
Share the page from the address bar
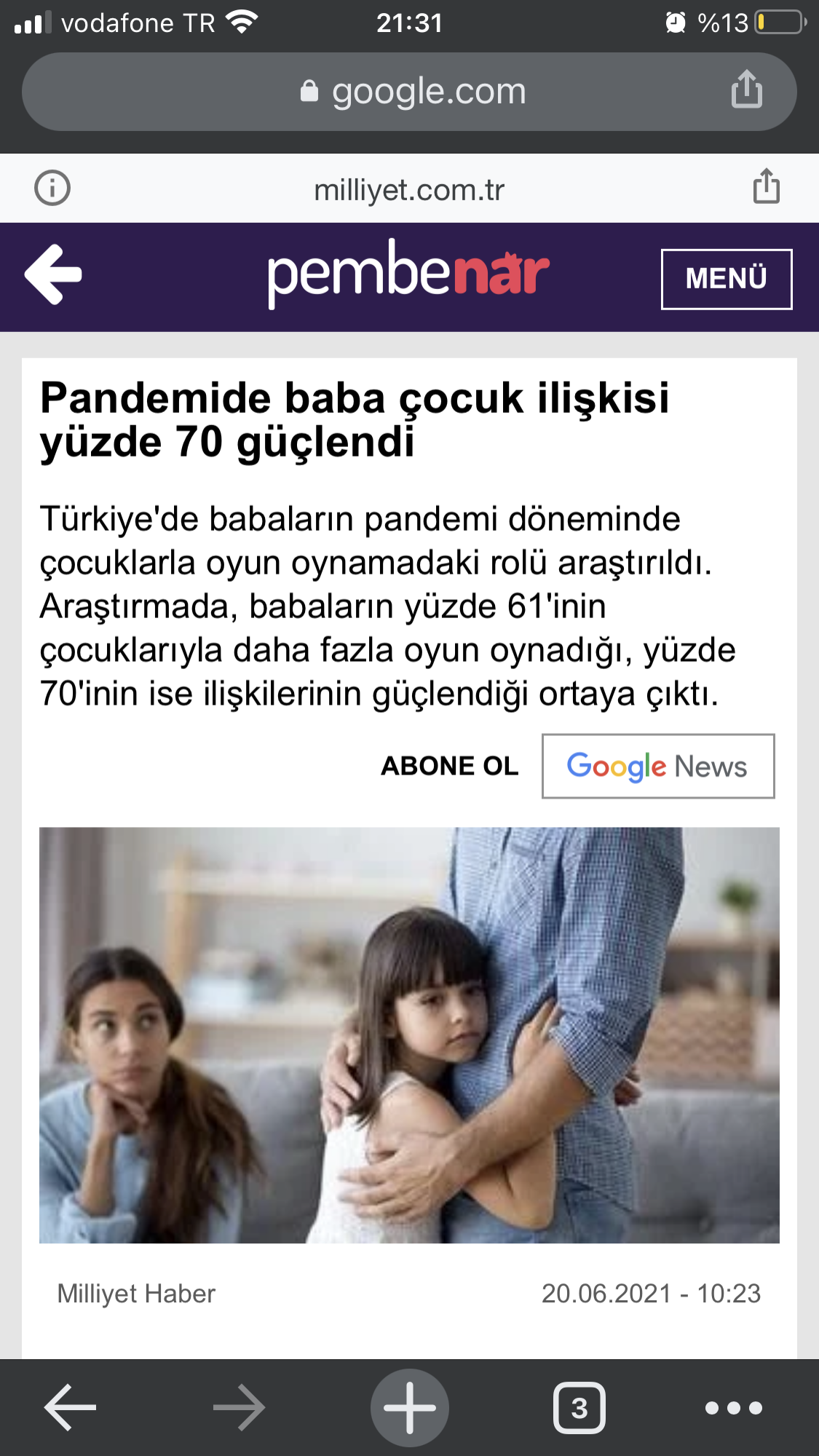point(746,90)
